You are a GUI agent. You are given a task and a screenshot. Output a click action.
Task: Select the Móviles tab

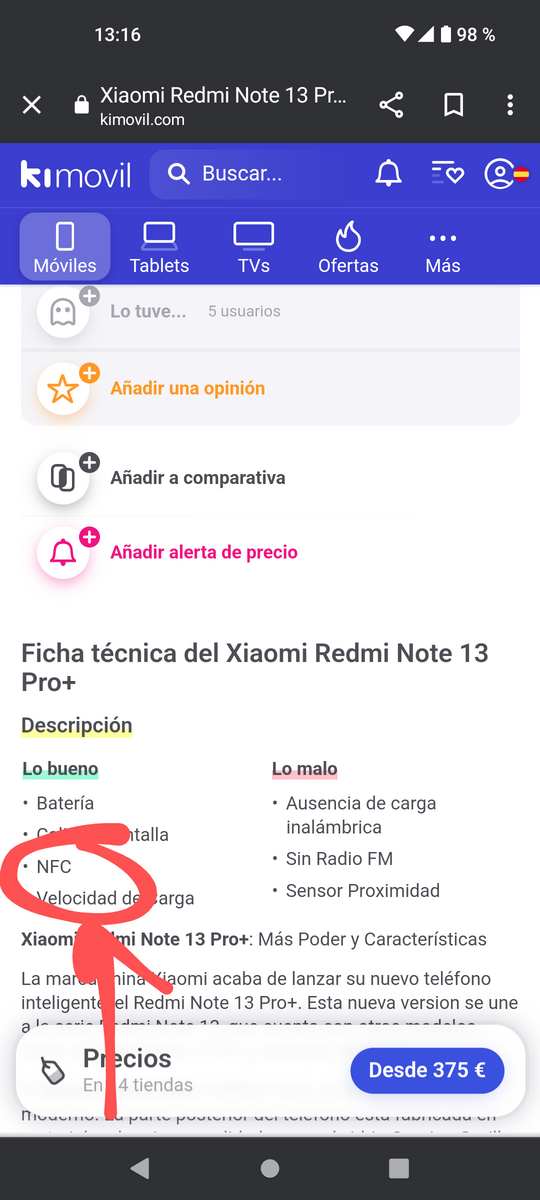click(x=65, y=247)
